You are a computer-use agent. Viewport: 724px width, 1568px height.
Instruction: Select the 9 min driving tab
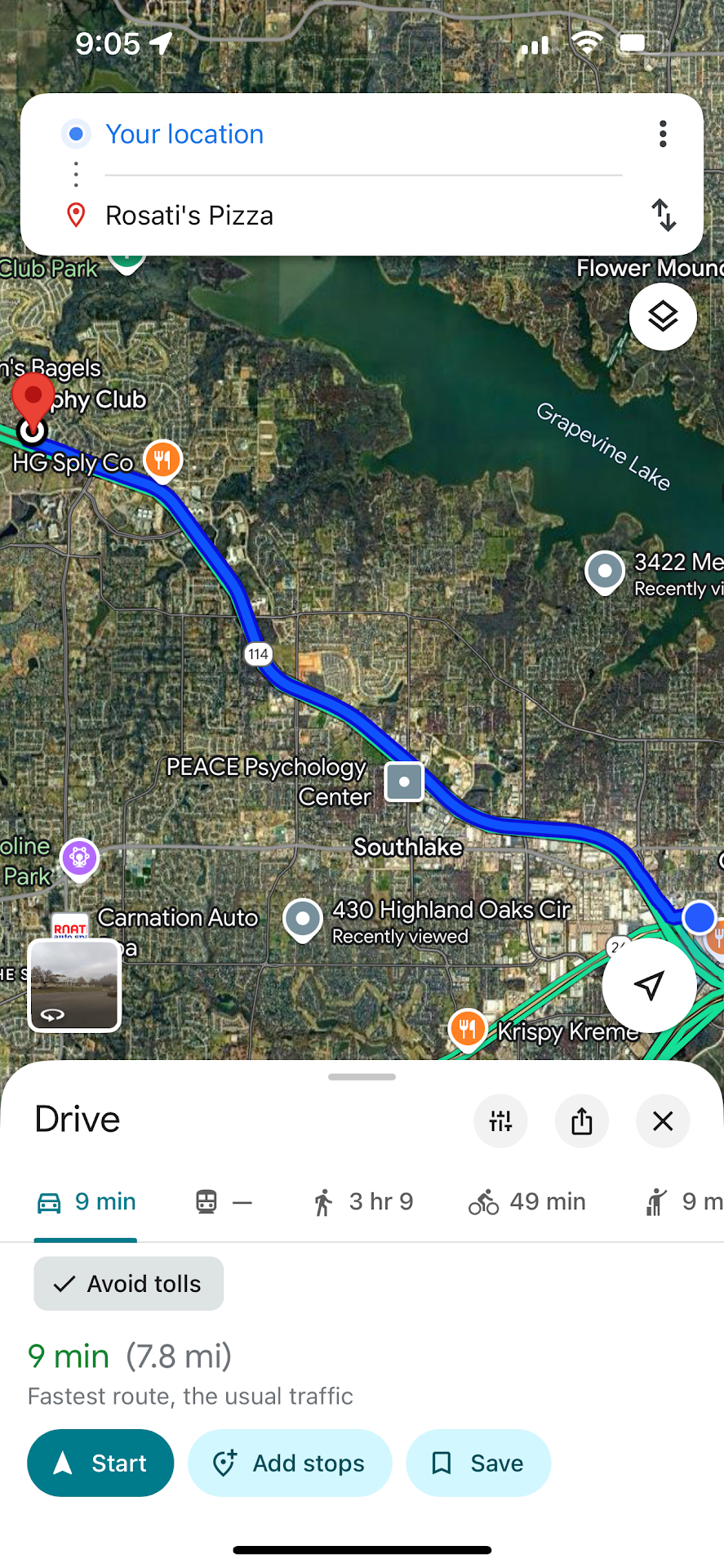[86, 1202]
